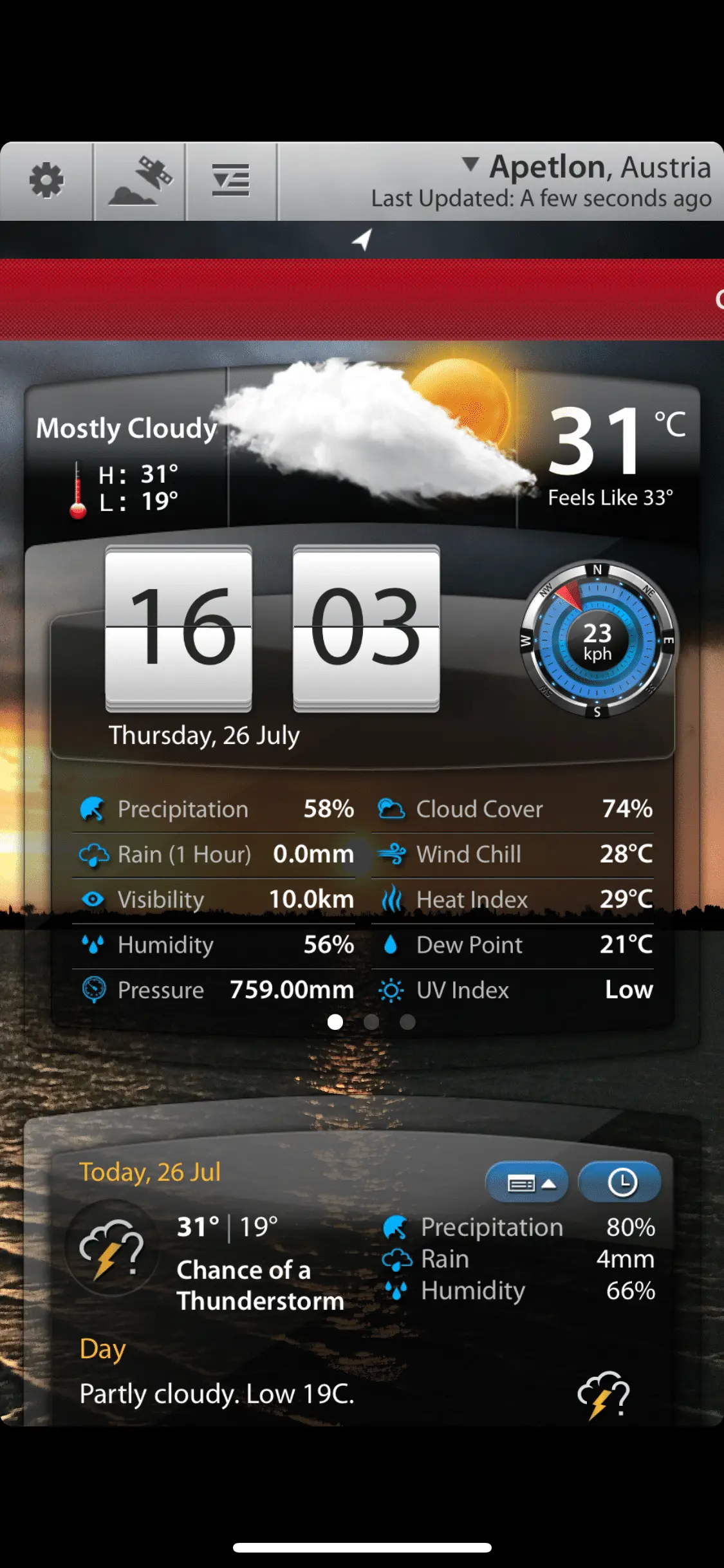Switch to the hourly forecast clock button
724x1568 pixels.
620,1182
